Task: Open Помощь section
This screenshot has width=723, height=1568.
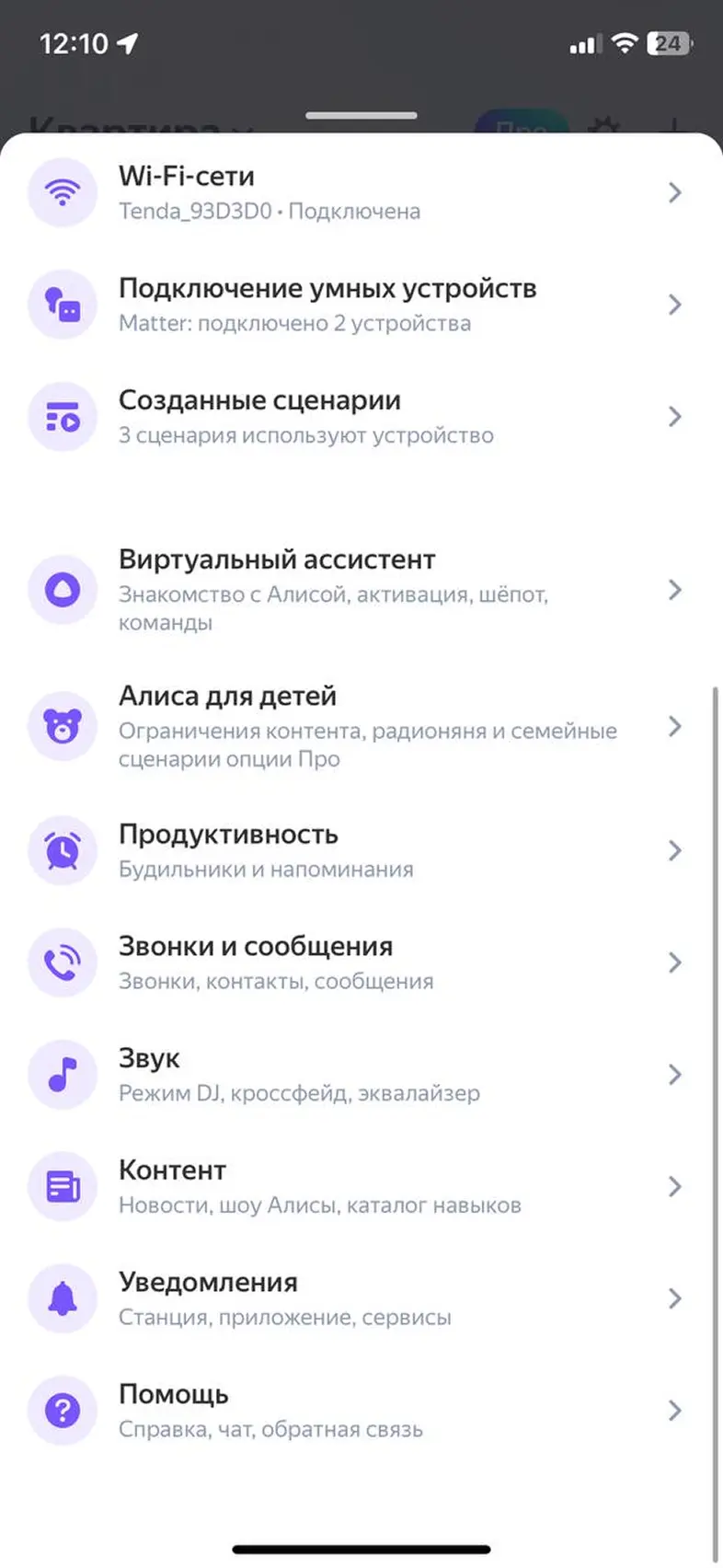Action: pyautogui.click(x=361, y=1411)
